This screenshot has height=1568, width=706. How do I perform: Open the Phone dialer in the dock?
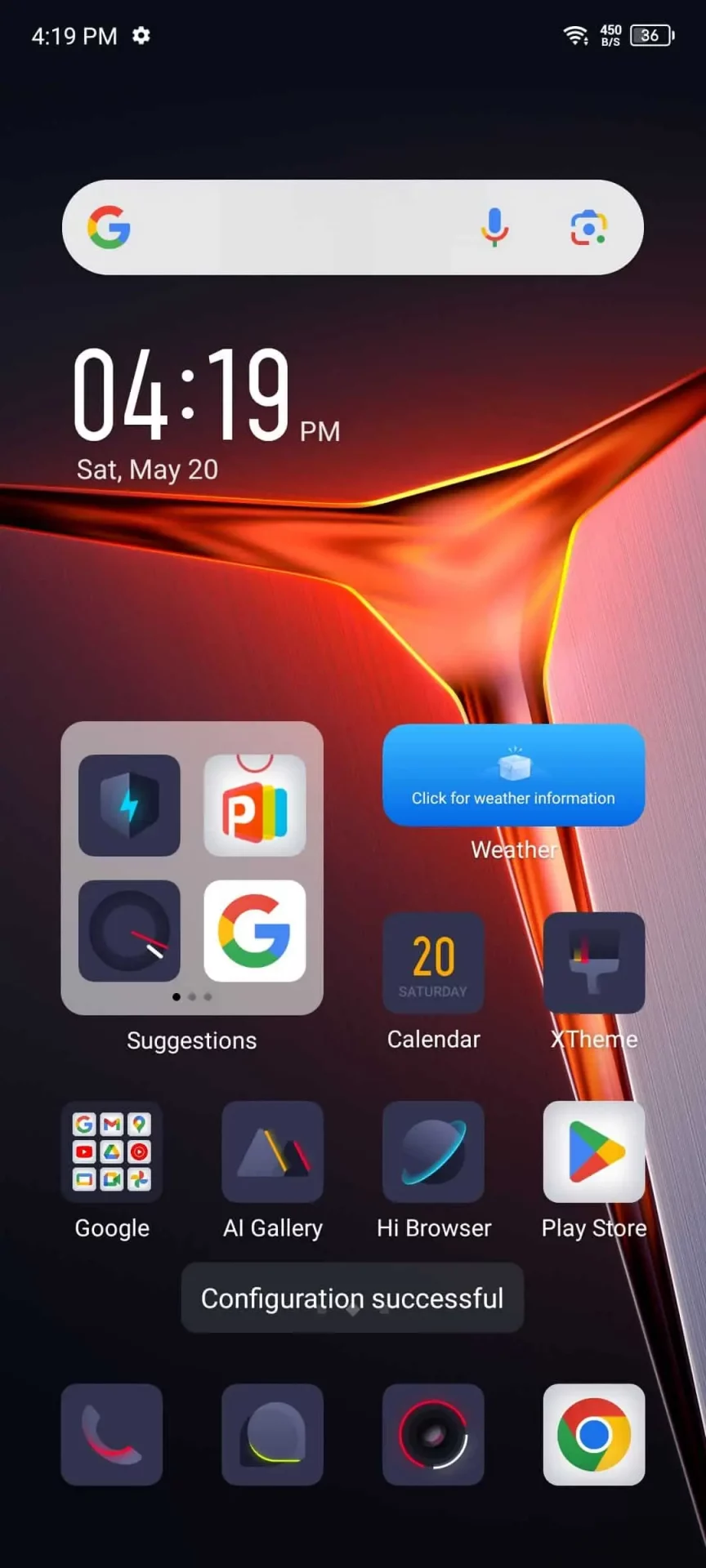click(112, 1434)
